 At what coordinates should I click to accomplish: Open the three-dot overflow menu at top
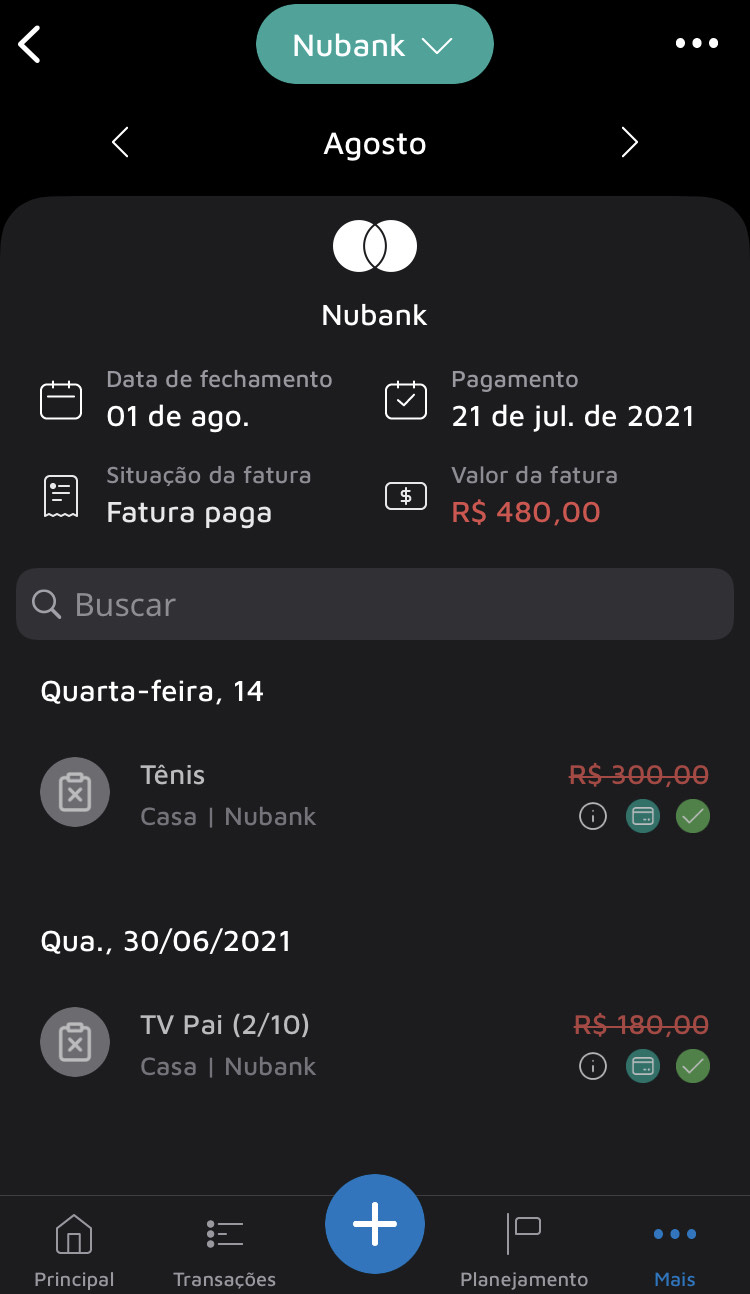coord(696,44)
